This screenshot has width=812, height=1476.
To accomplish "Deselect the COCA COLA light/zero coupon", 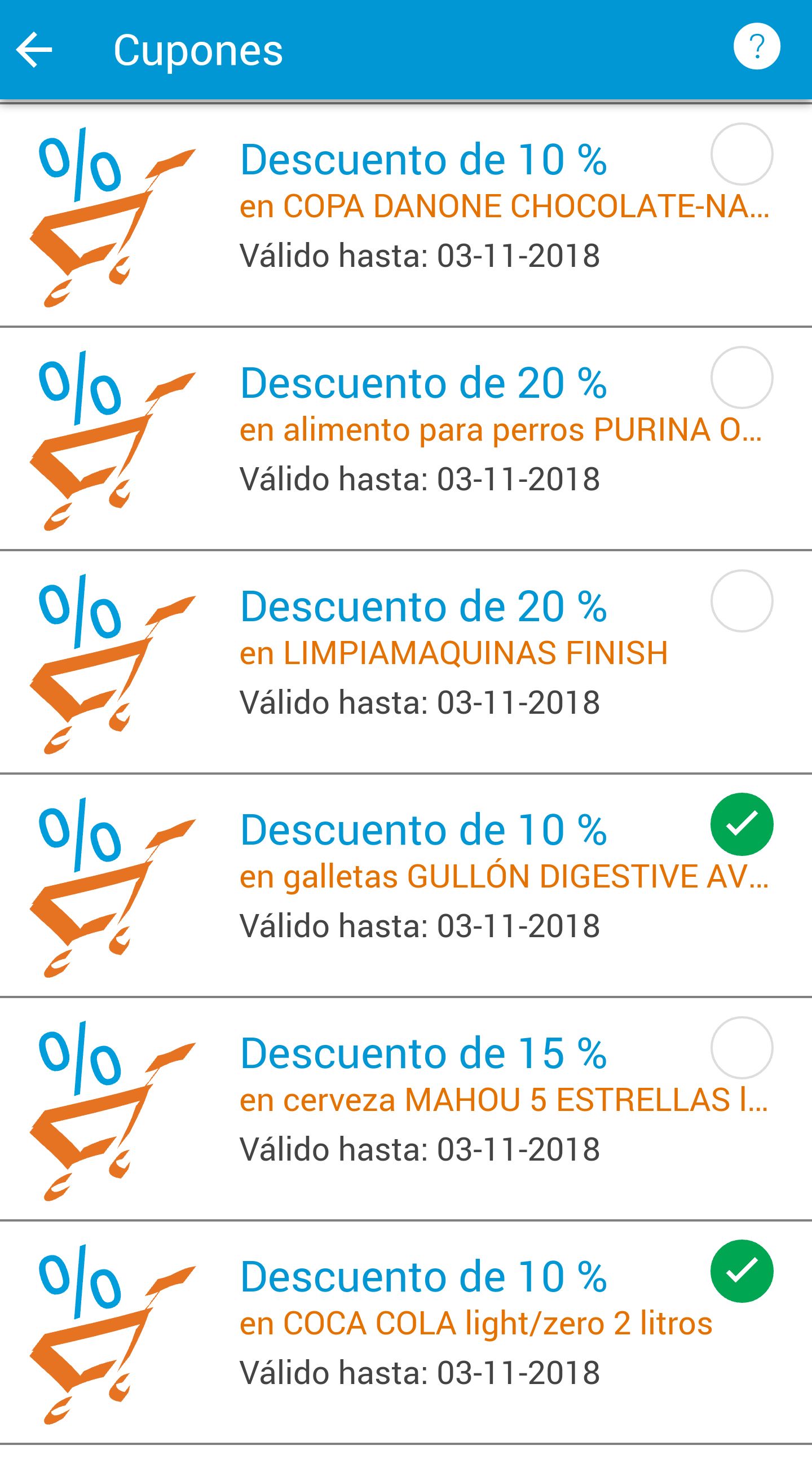I will point(742,1271).
